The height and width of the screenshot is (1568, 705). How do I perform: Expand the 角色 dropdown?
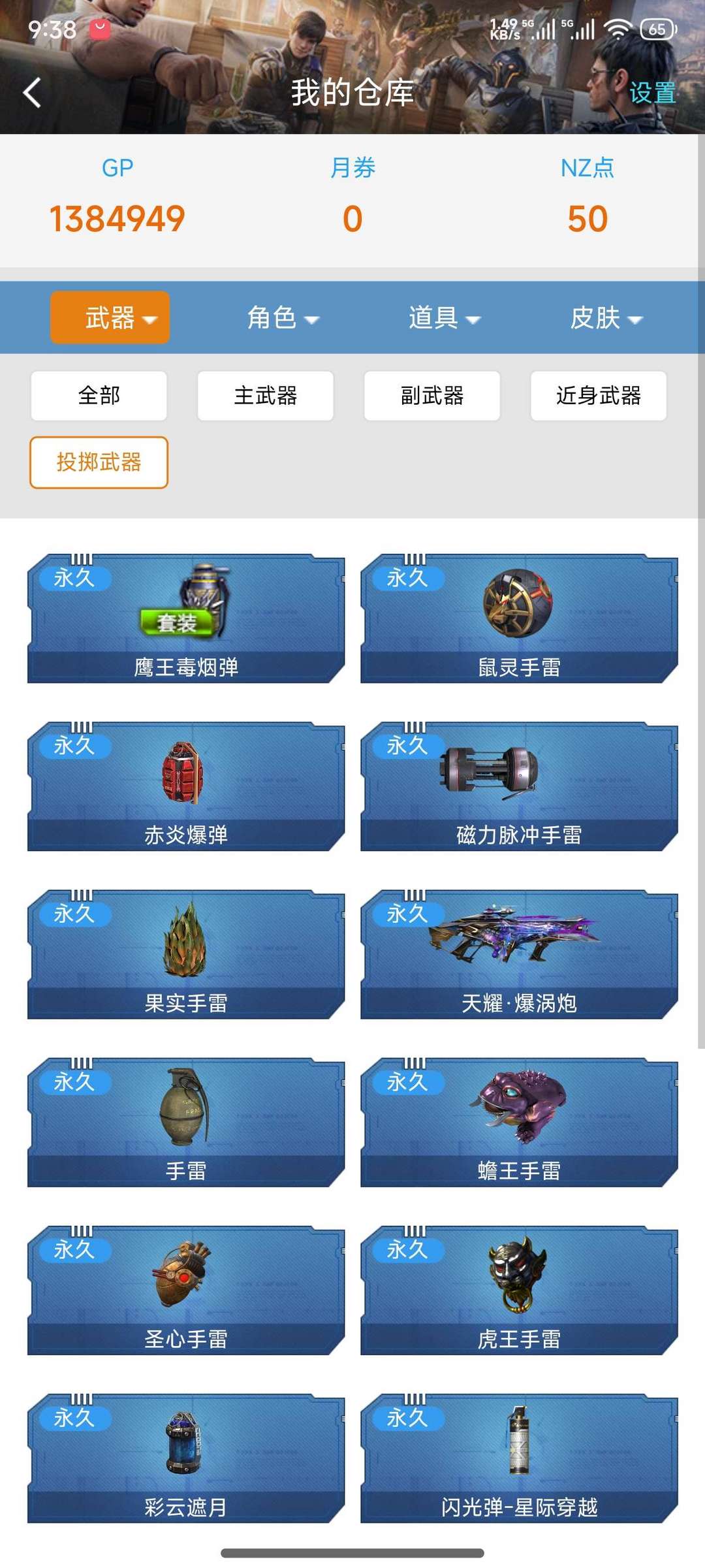point(282,318)
